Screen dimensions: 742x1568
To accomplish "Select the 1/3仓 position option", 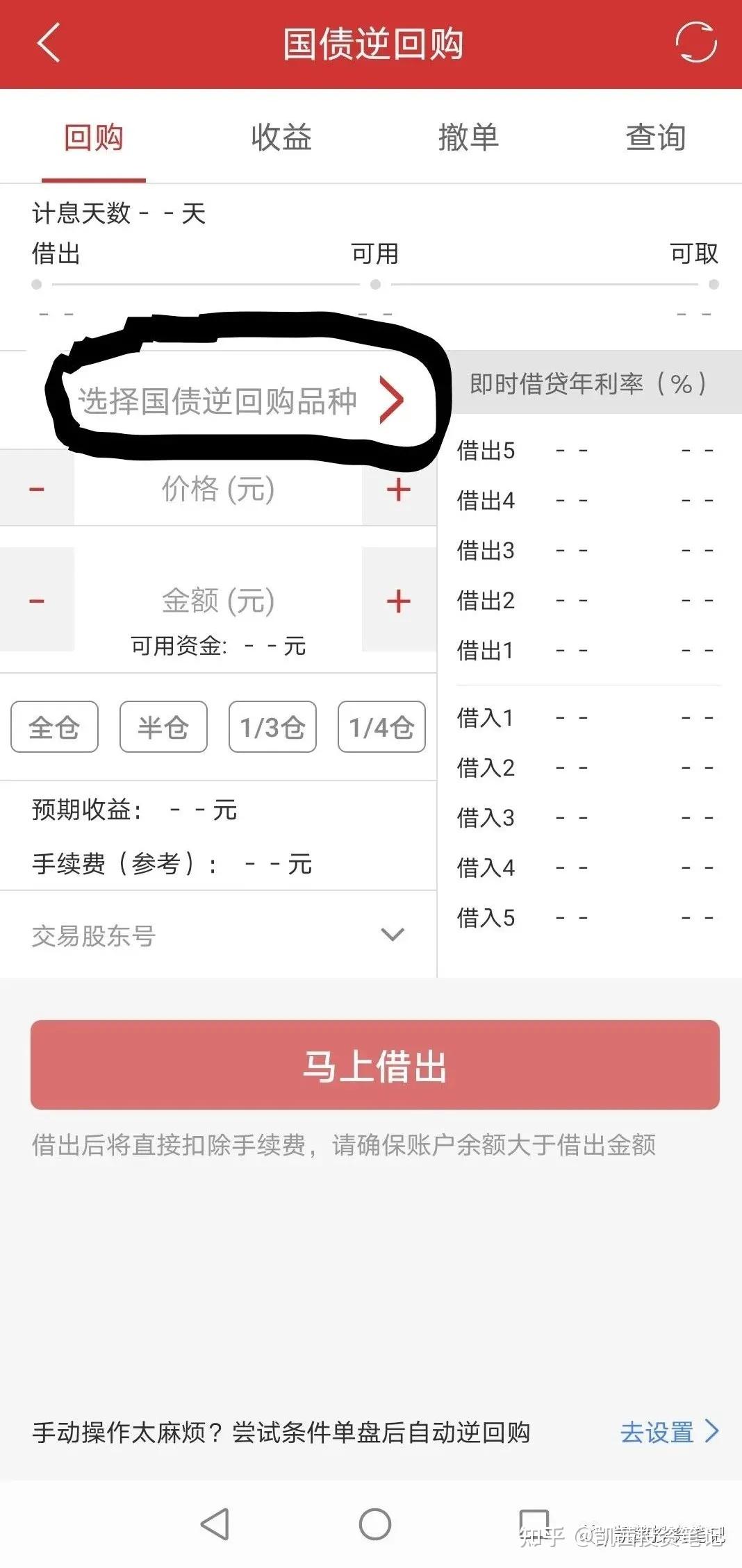I will coord(271,726).
